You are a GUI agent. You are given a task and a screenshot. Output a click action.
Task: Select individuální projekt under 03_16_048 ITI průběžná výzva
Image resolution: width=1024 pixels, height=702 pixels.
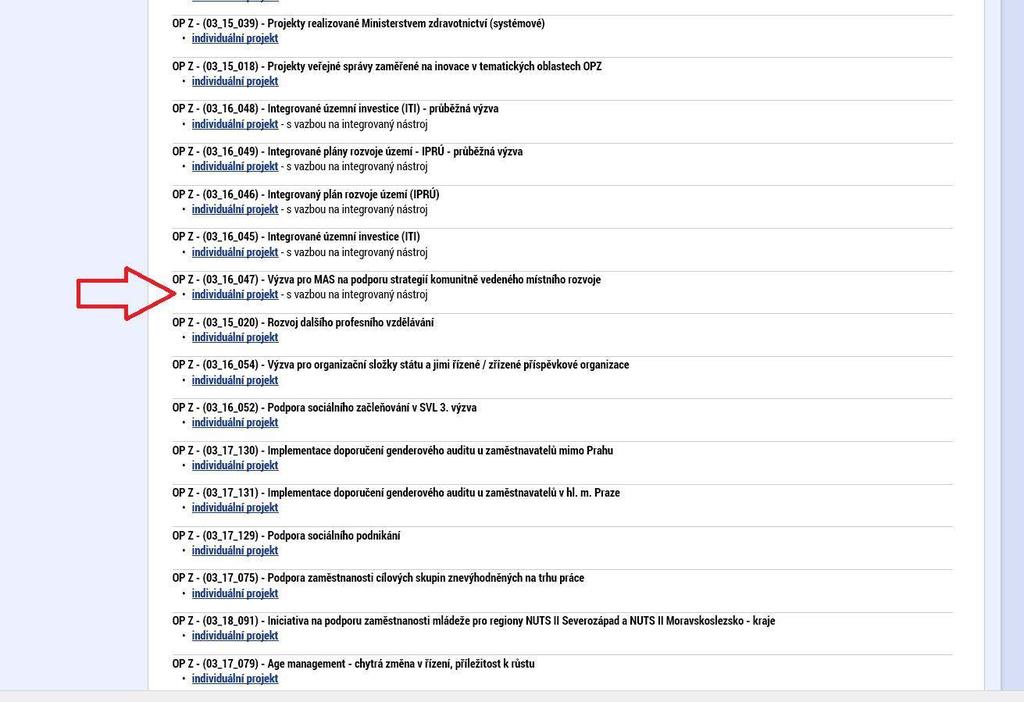click(235, 125)
